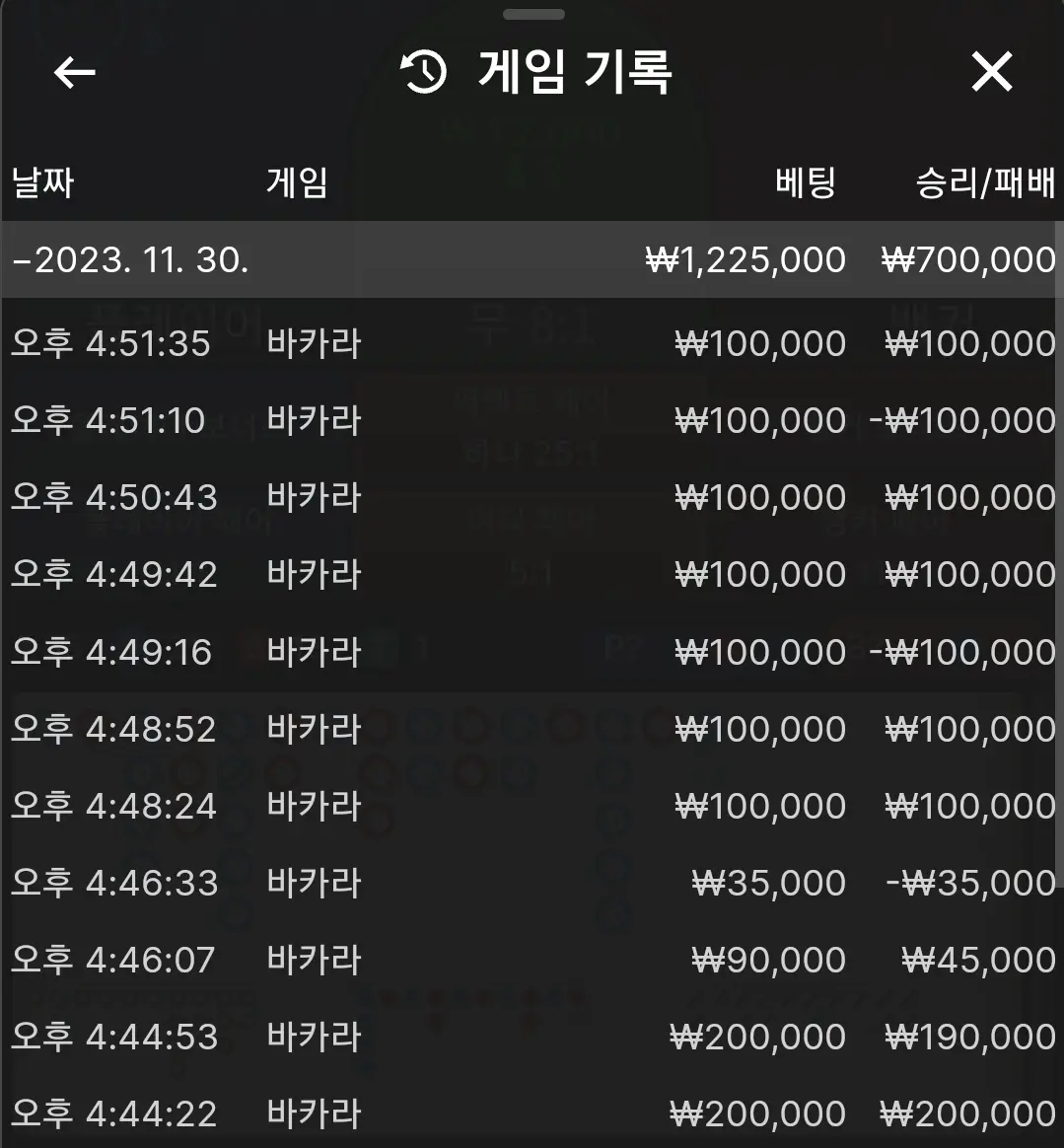1064x1148 pixels.
Task: Open the 오후 4:51:10 바카라 record
Action: 532,420
